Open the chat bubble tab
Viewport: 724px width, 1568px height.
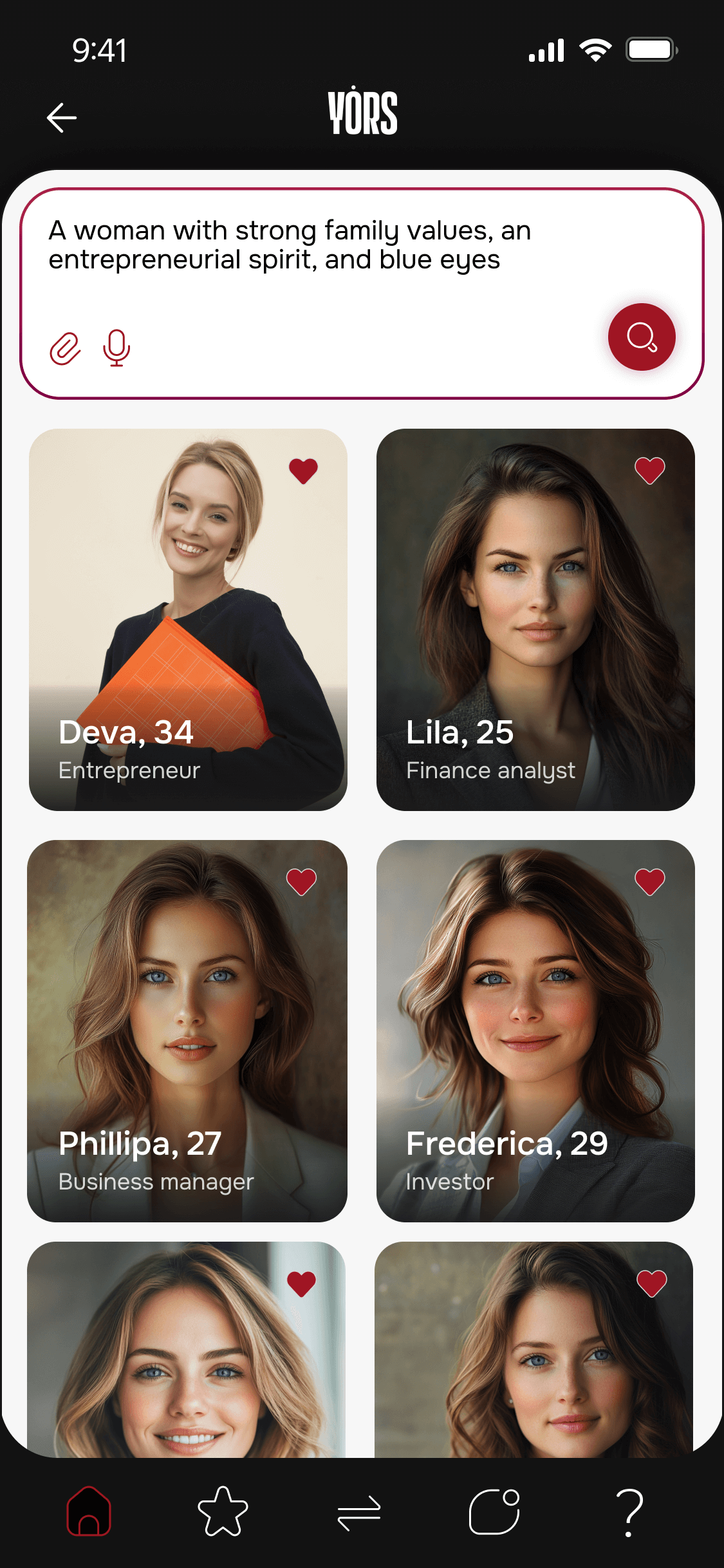[494, 1511]
